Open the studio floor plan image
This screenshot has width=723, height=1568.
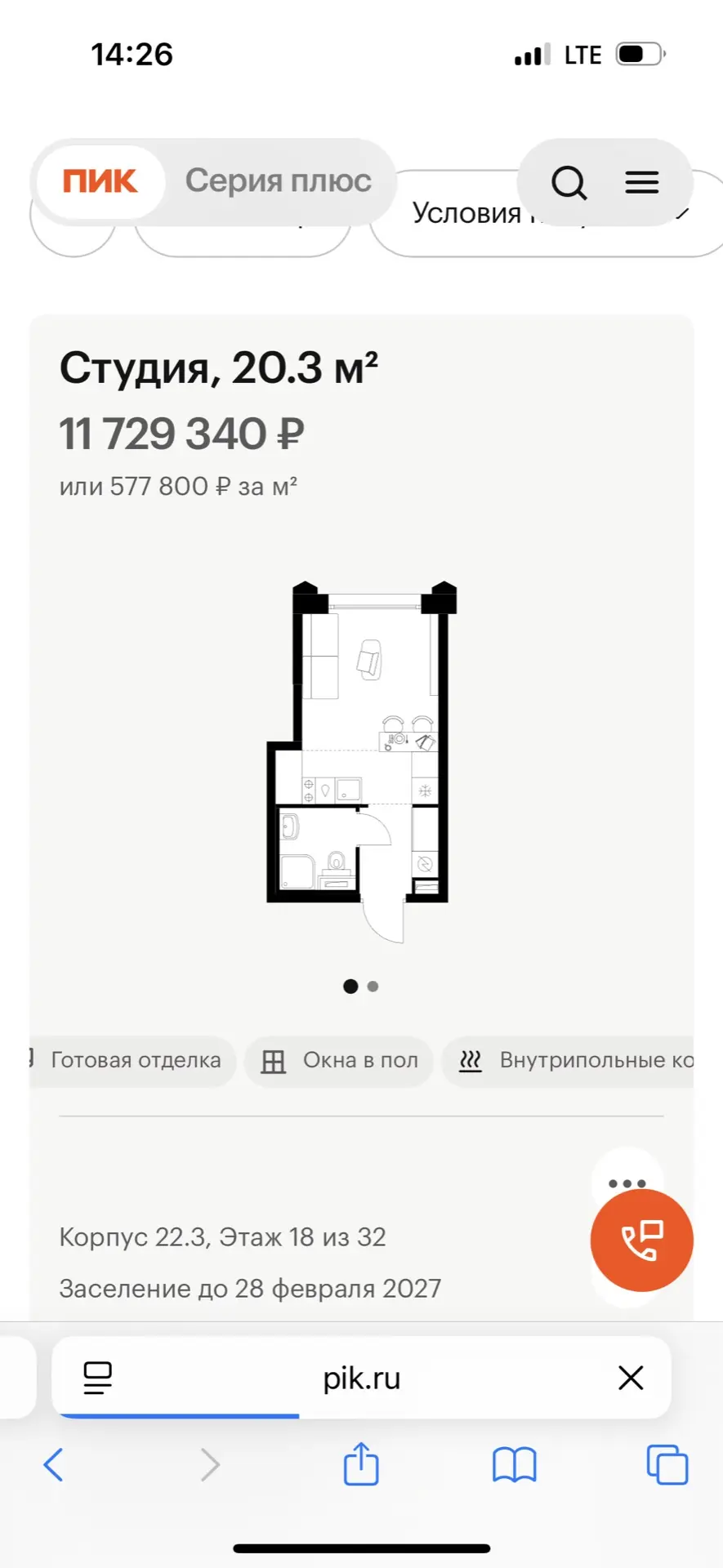[361, 759]
